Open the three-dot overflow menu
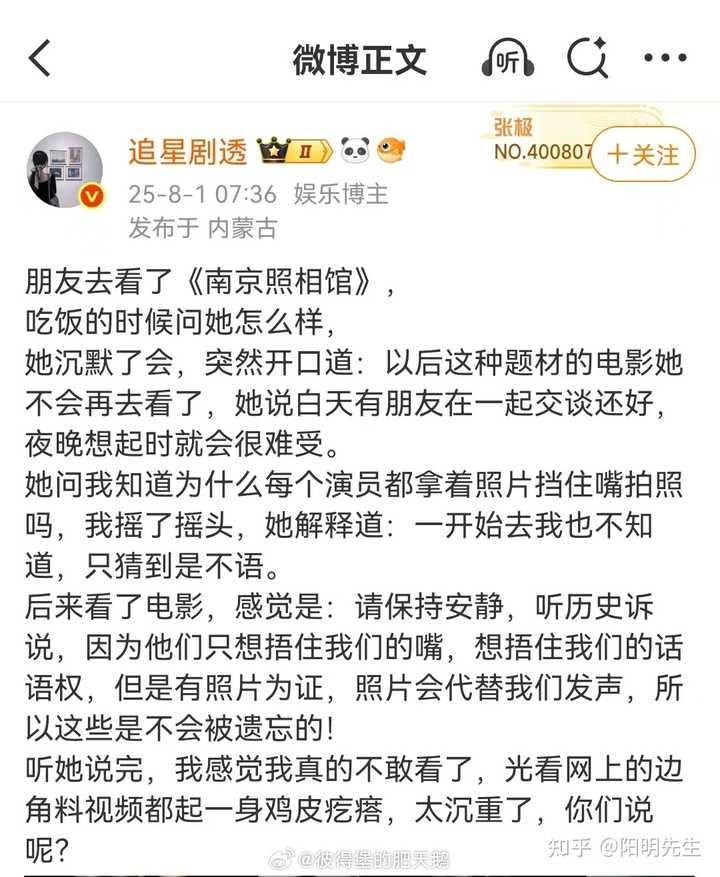 coord(665,59)
